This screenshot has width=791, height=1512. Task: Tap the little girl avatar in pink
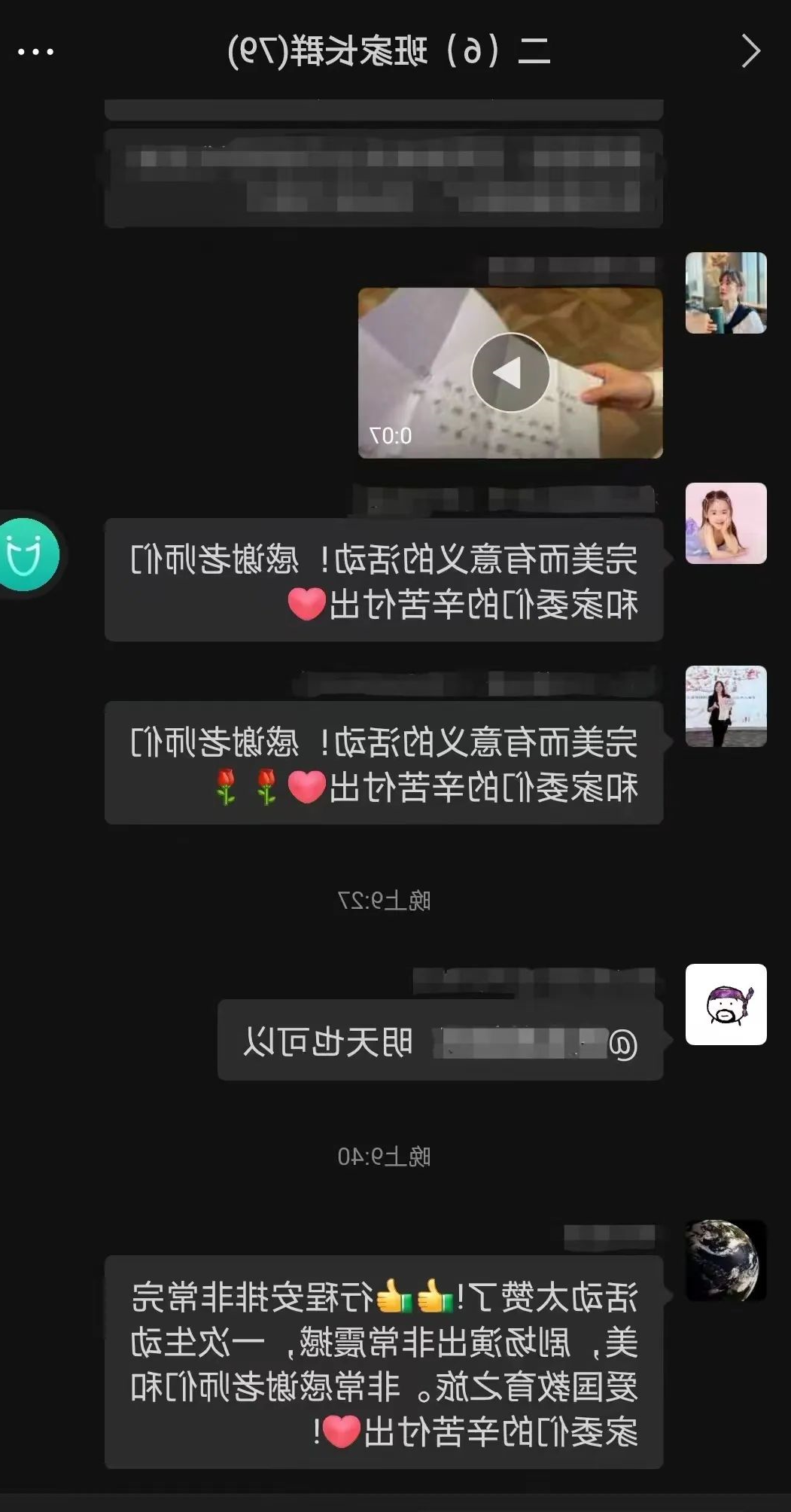click(x=726, y=523)
